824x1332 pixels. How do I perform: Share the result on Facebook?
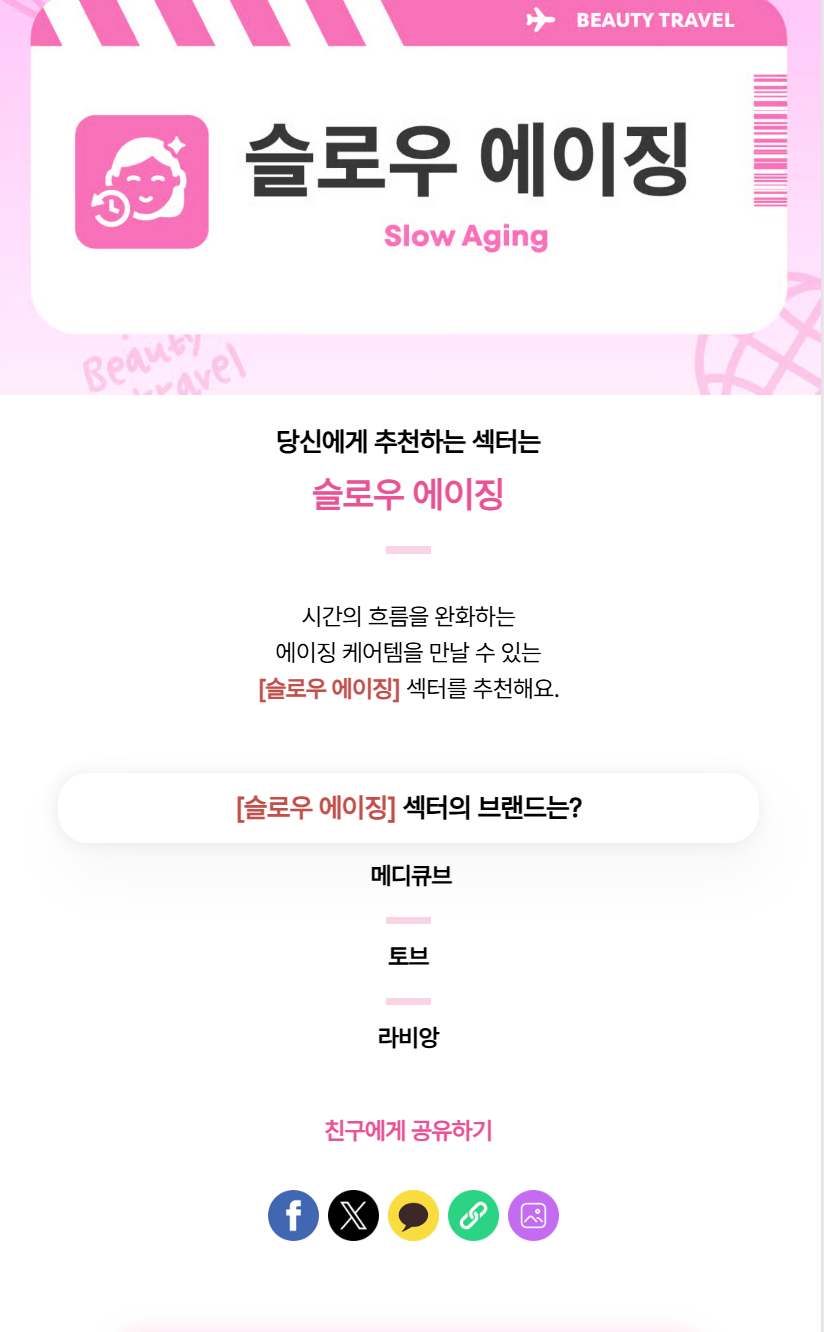(x=293, y=1216)
